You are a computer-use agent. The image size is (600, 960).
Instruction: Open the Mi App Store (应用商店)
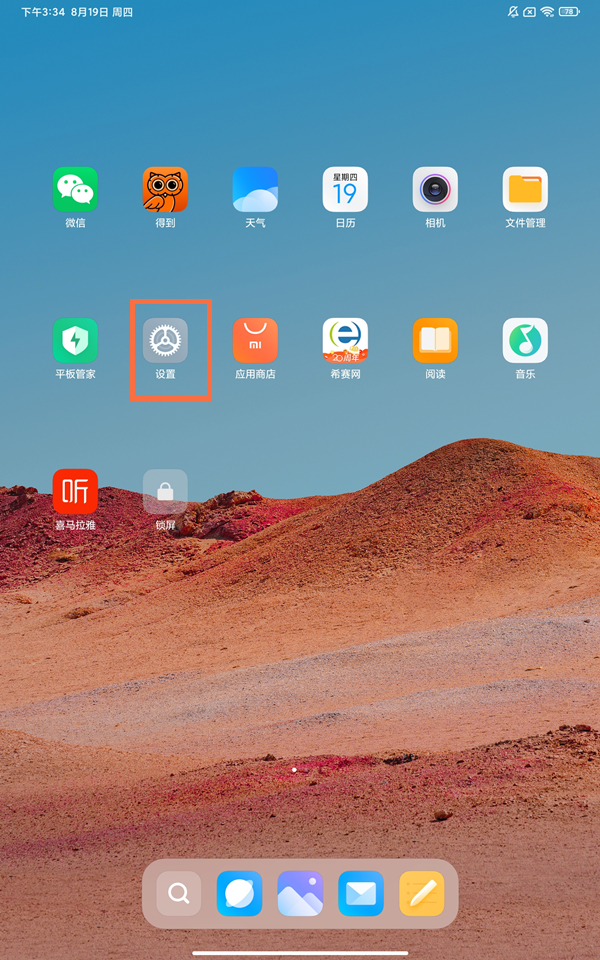(x=255, y=341)
